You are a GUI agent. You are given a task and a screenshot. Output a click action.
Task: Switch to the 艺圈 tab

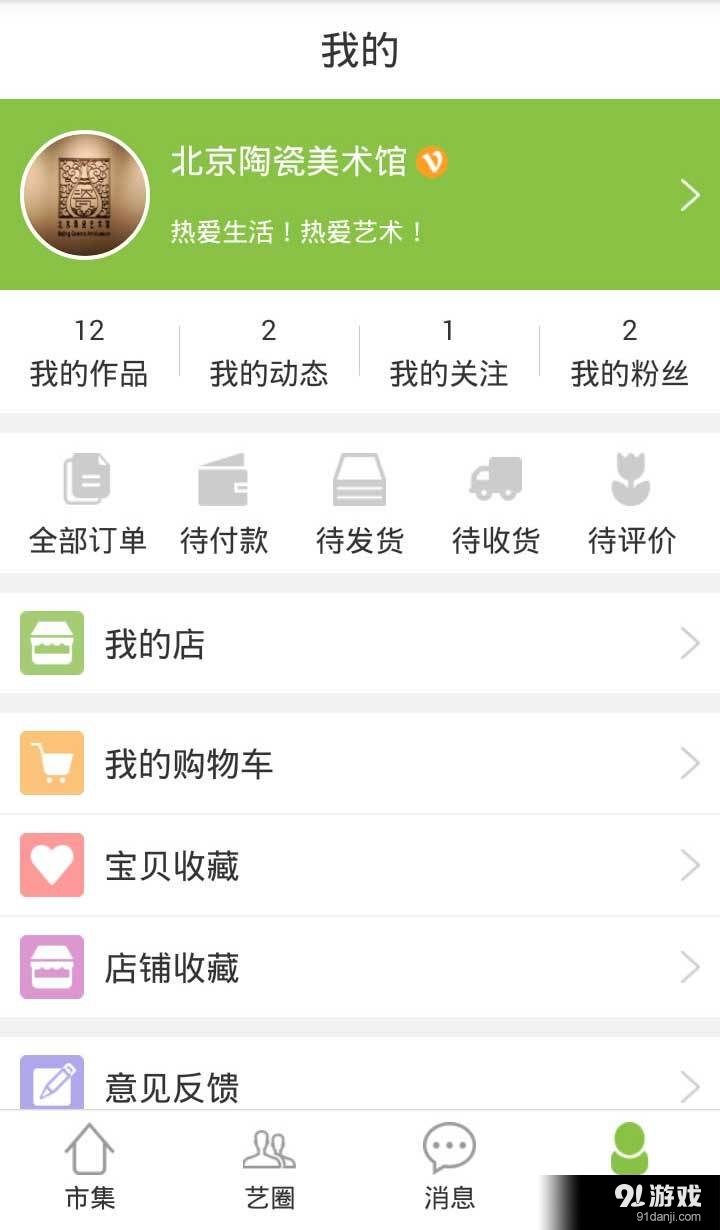coord(268,1165)
